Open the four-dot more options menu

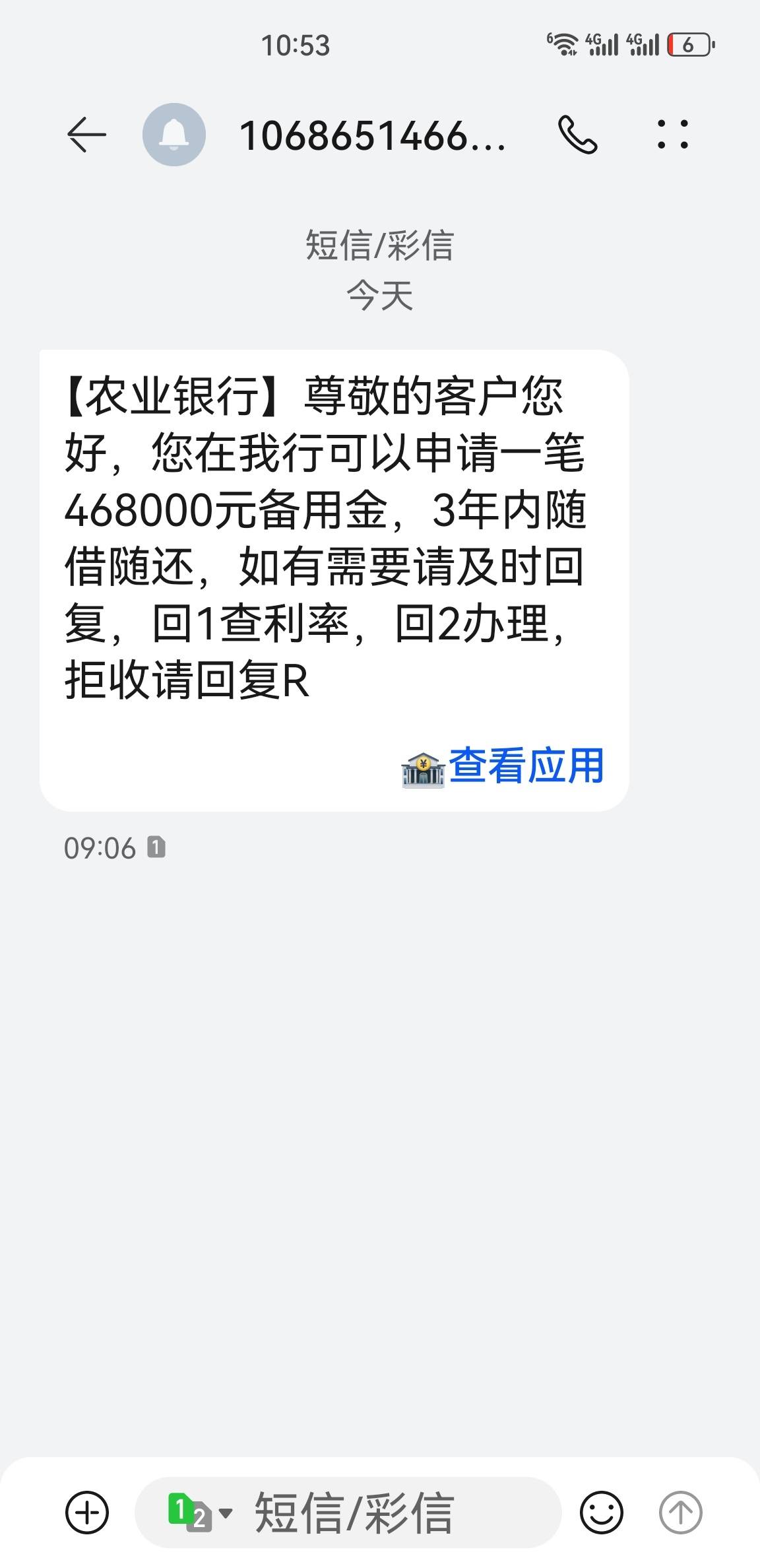(x=672, y=135)
